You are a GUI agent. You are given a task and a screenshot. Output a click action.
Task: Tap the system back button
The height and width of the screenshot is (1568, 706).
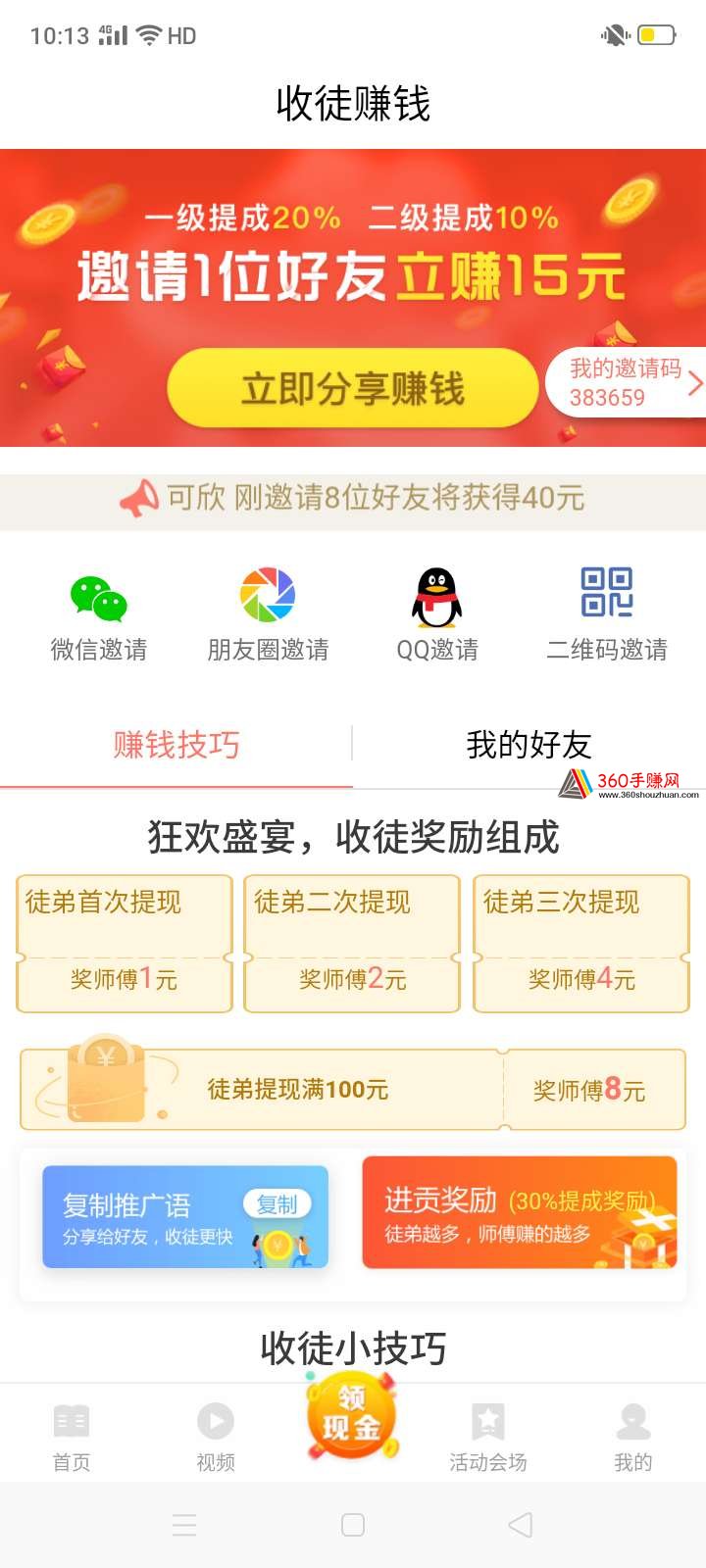pos(521,1525)
